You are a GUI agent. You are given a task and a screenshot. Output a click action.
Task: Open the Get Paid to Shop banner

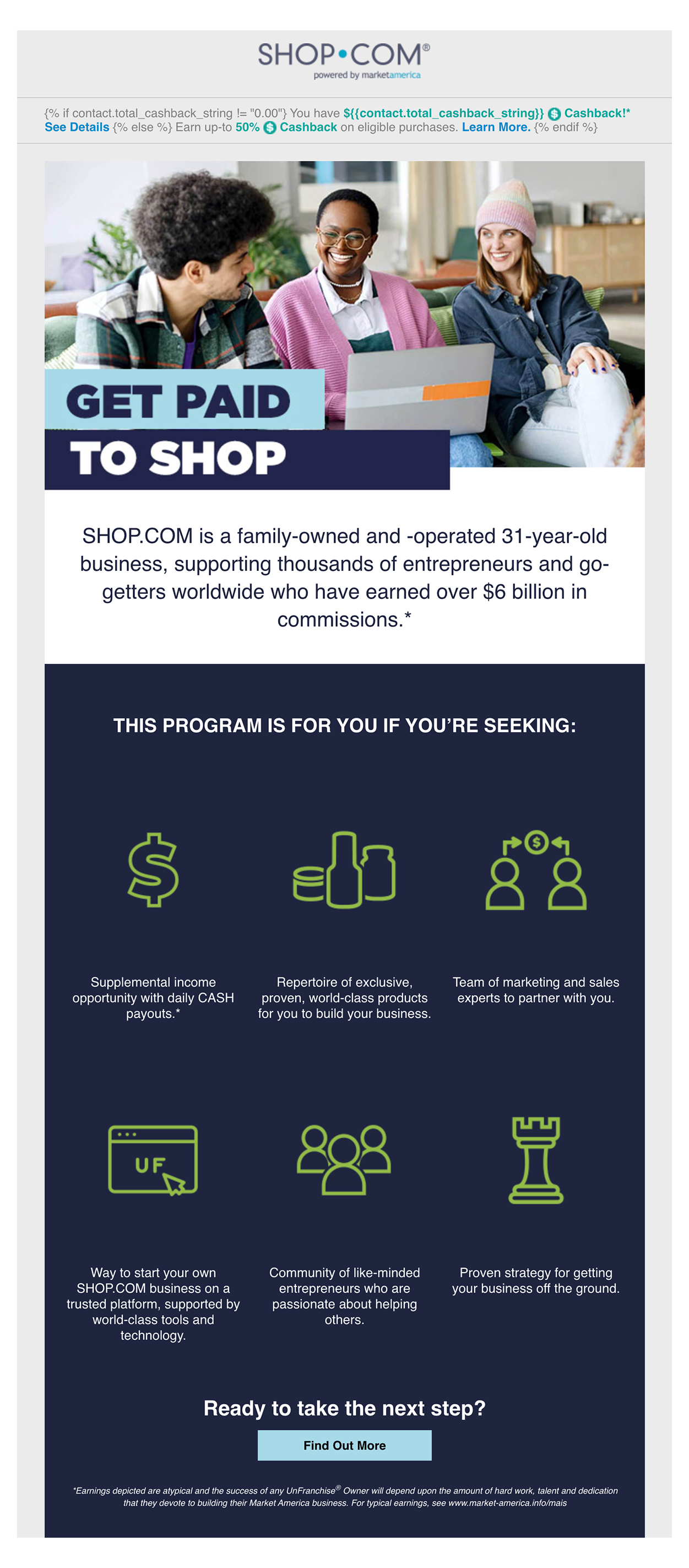tap(344, 325)
